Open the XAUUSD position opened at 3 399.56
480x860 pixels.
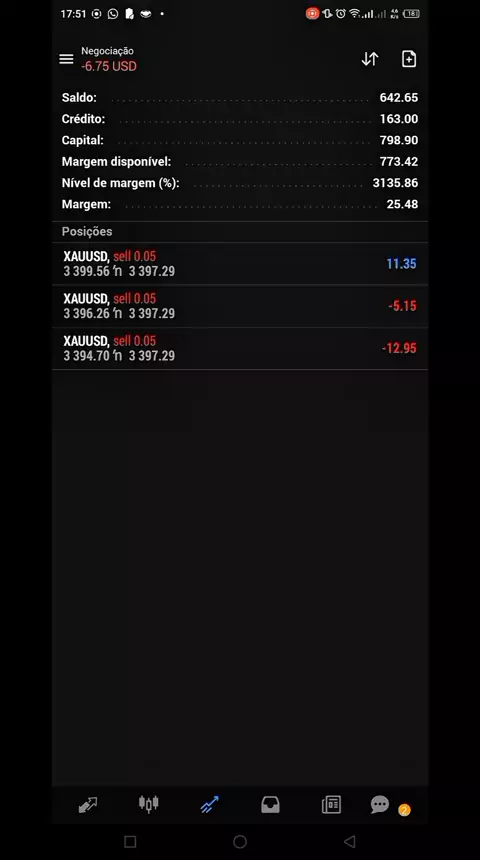[240, 264]
